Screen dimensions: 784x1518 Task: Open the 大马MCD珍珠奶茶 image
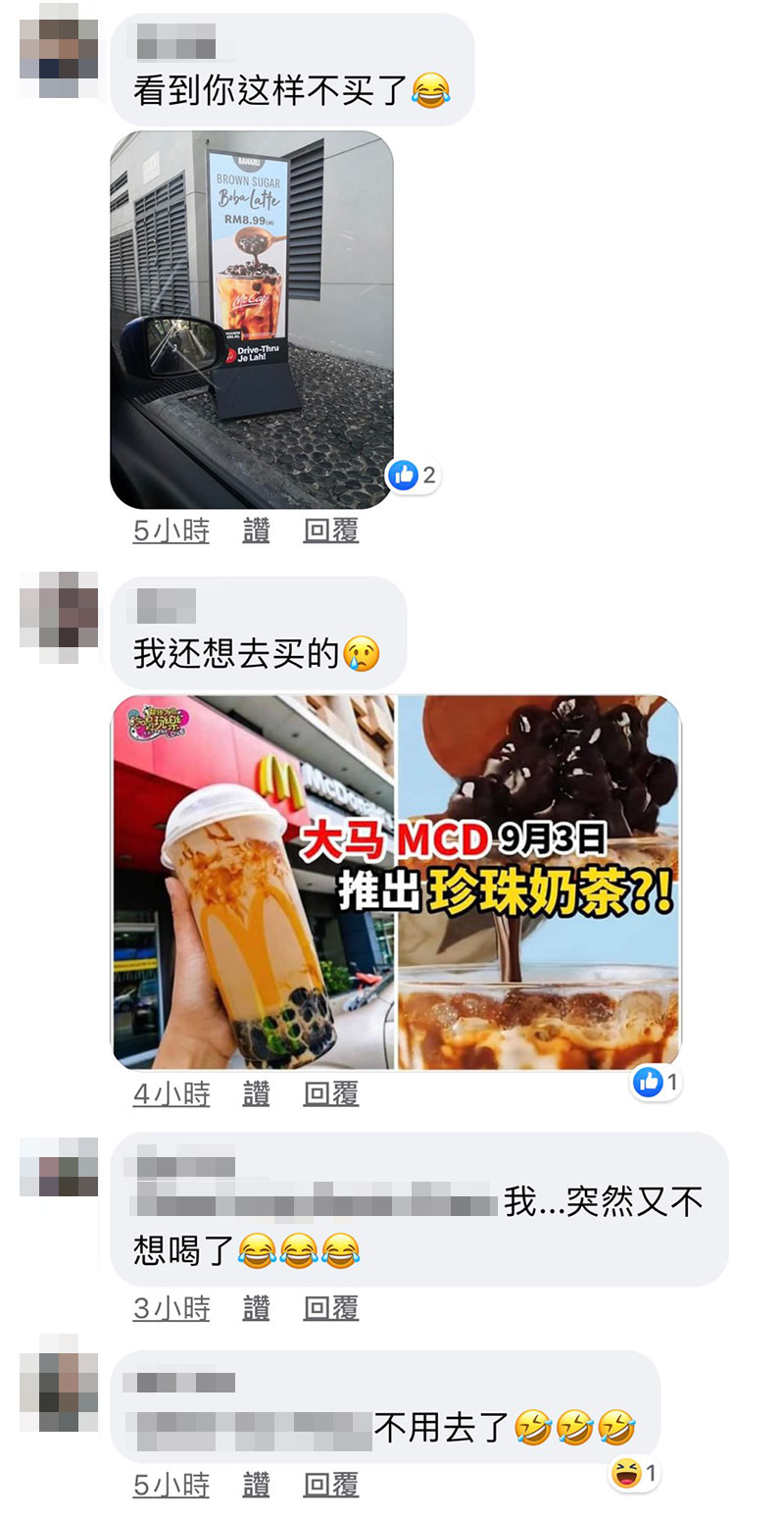pyautogui.click(x=396, y=882)
